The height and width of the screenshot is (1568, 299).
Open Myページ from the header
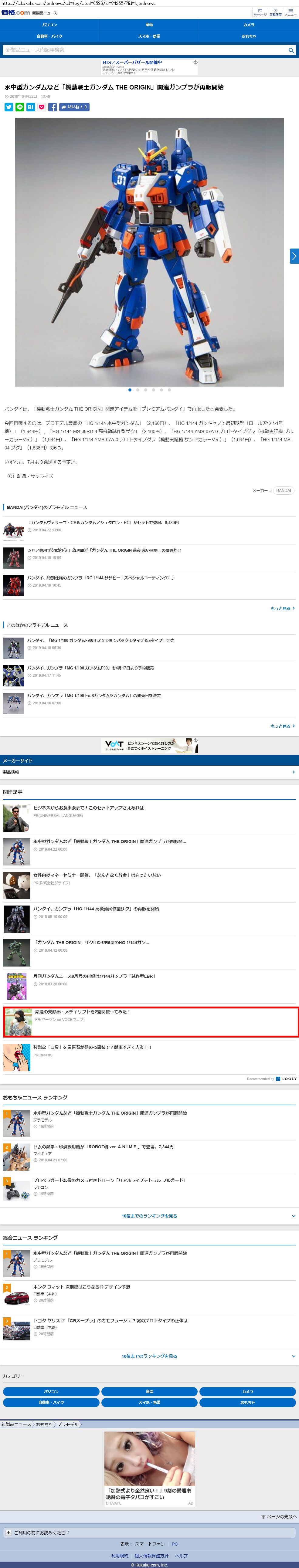(x=260, y=12)
